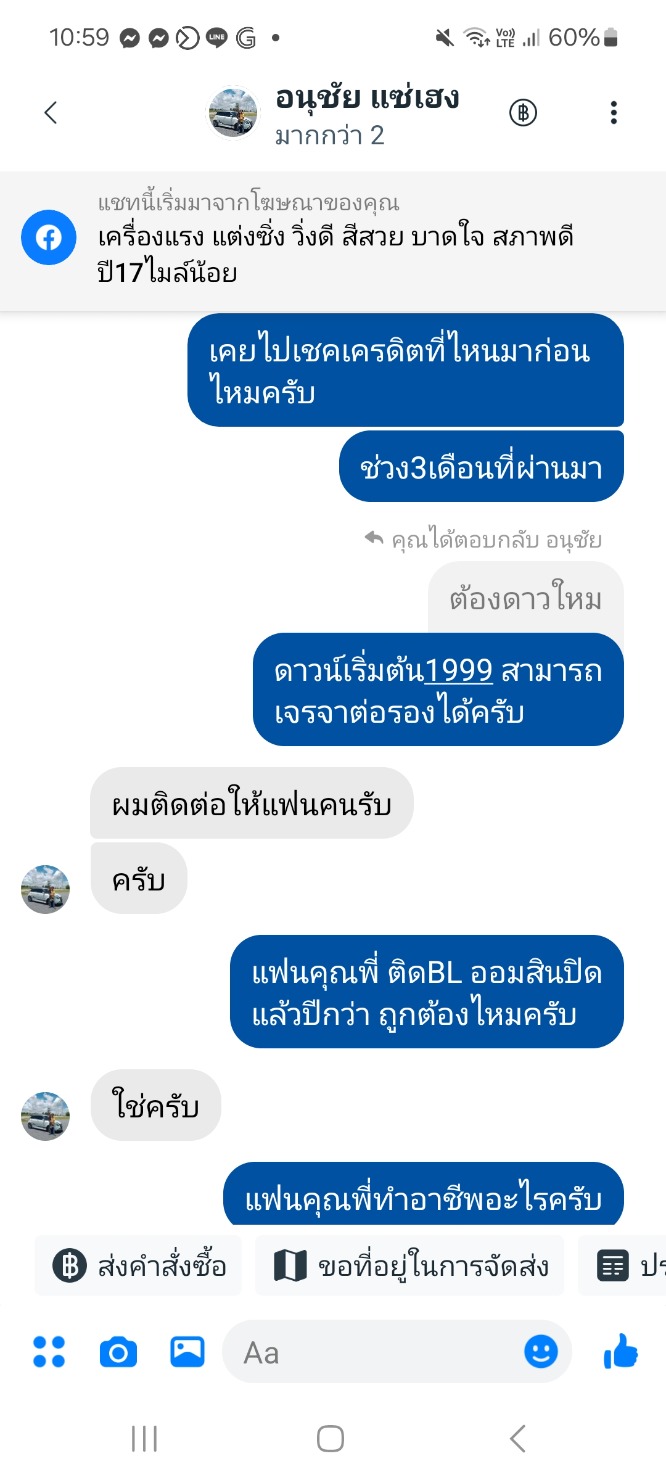
Task: Open the four-dot more apps menu
Action: 49,1352
